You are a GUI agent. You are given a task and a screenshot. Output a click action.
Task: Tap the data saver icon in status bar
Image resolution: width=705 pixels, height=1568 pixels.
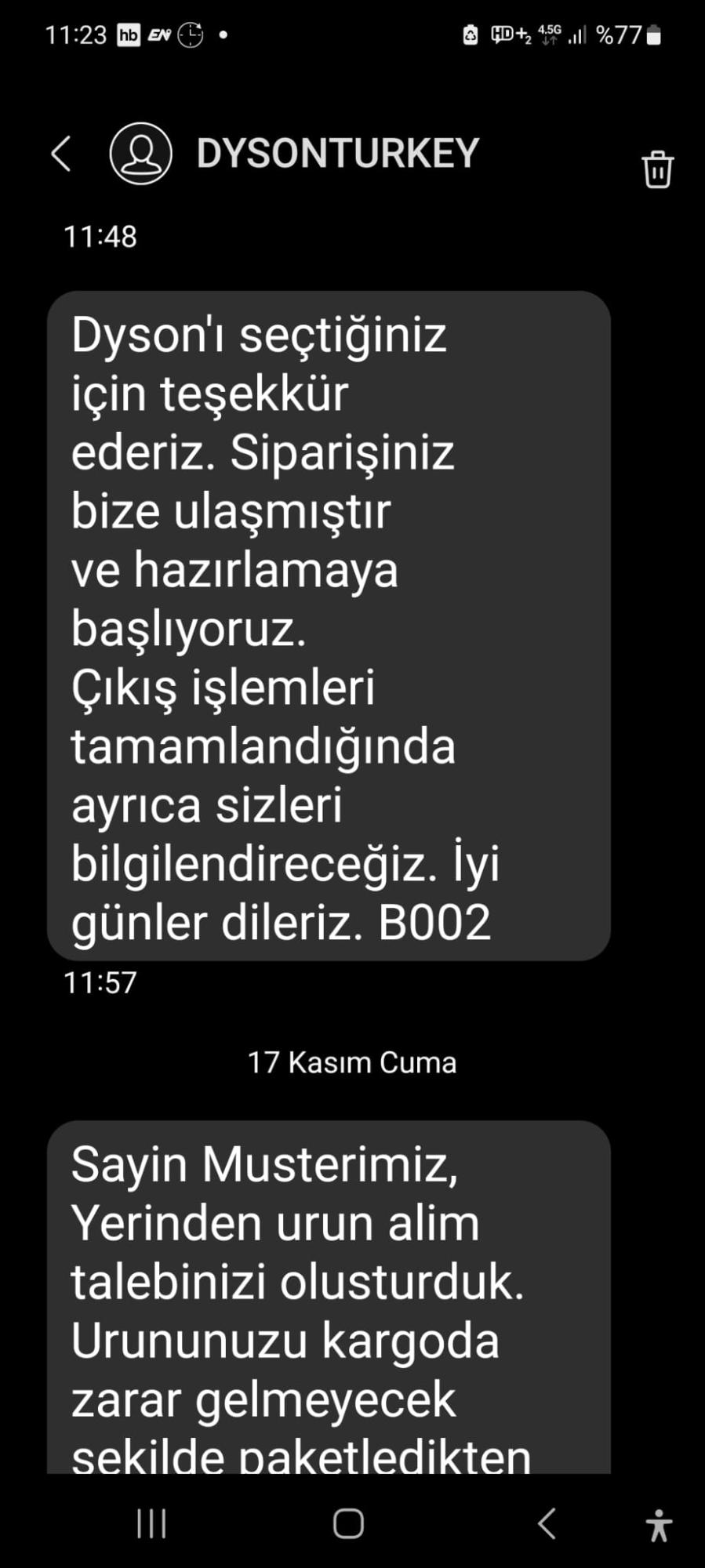click(471, 36)
